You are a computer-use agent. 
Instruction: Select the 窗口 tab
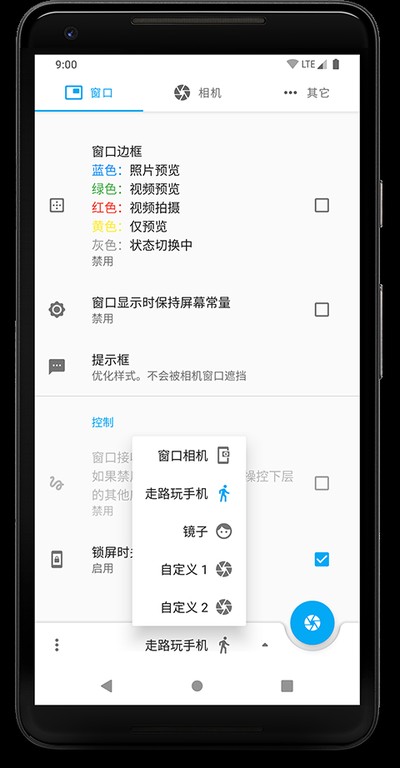89,93
